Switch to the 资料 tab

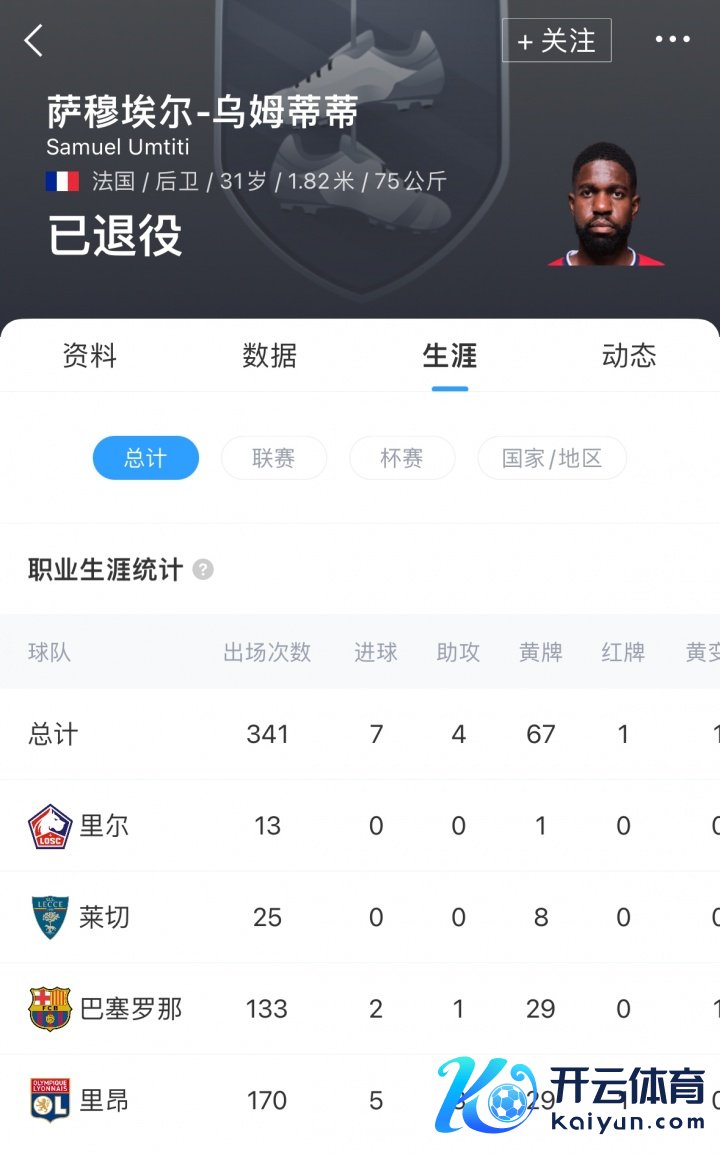(90, 355)
